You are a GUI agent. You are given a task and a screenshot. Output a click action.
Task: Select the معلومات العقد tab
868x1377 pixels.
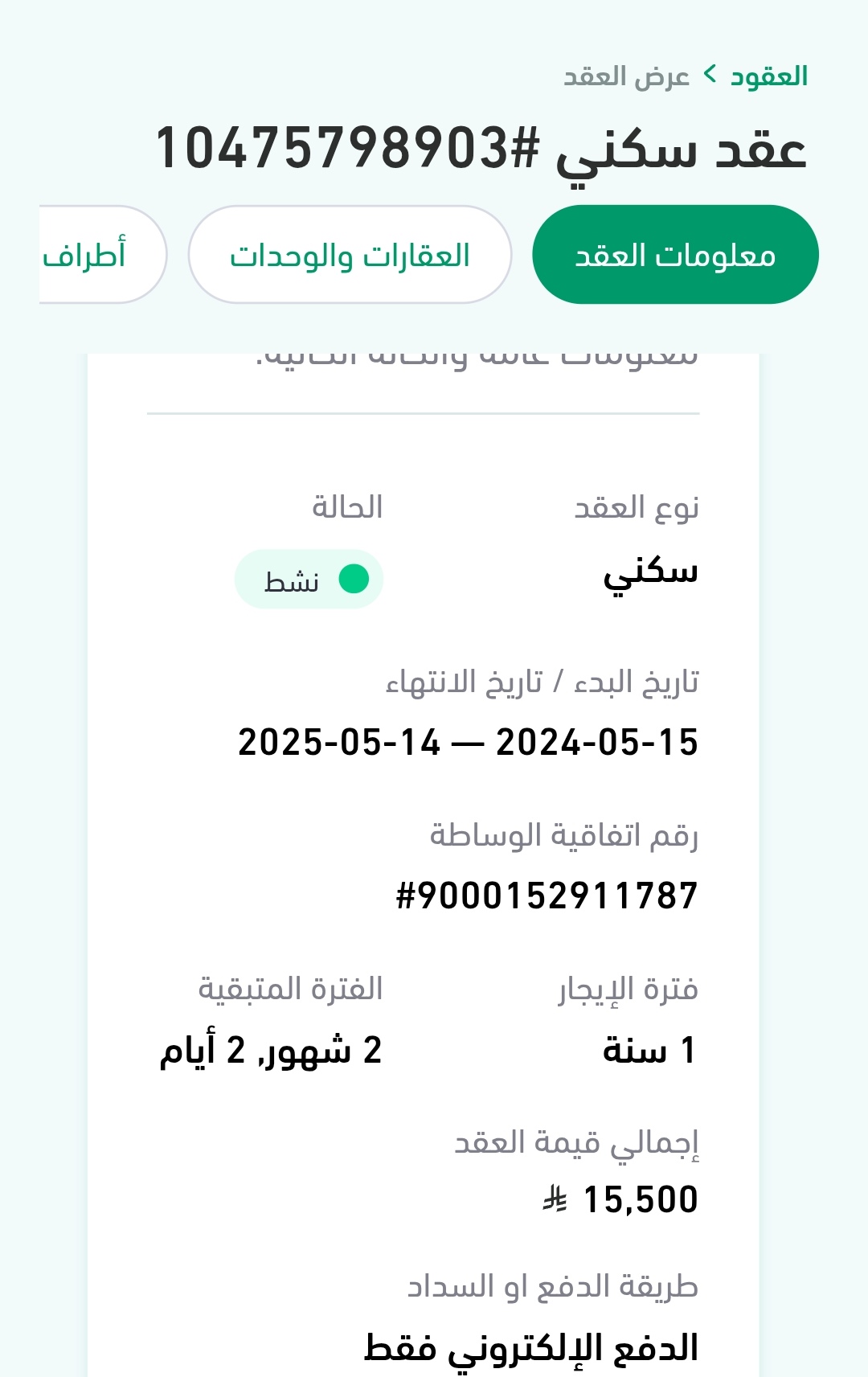[675, 255]
